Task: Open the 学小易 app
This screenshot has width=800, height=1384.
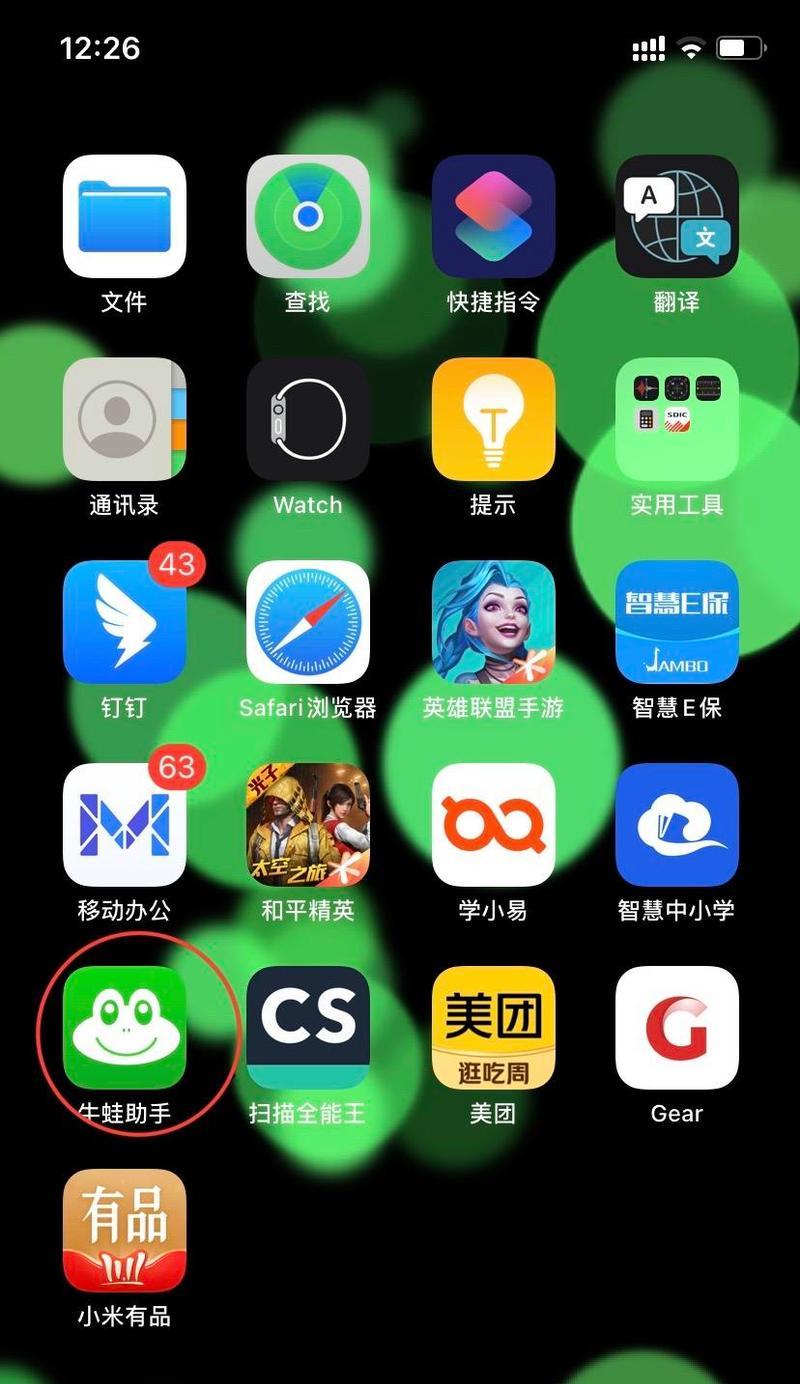Action: pos(493,825)
